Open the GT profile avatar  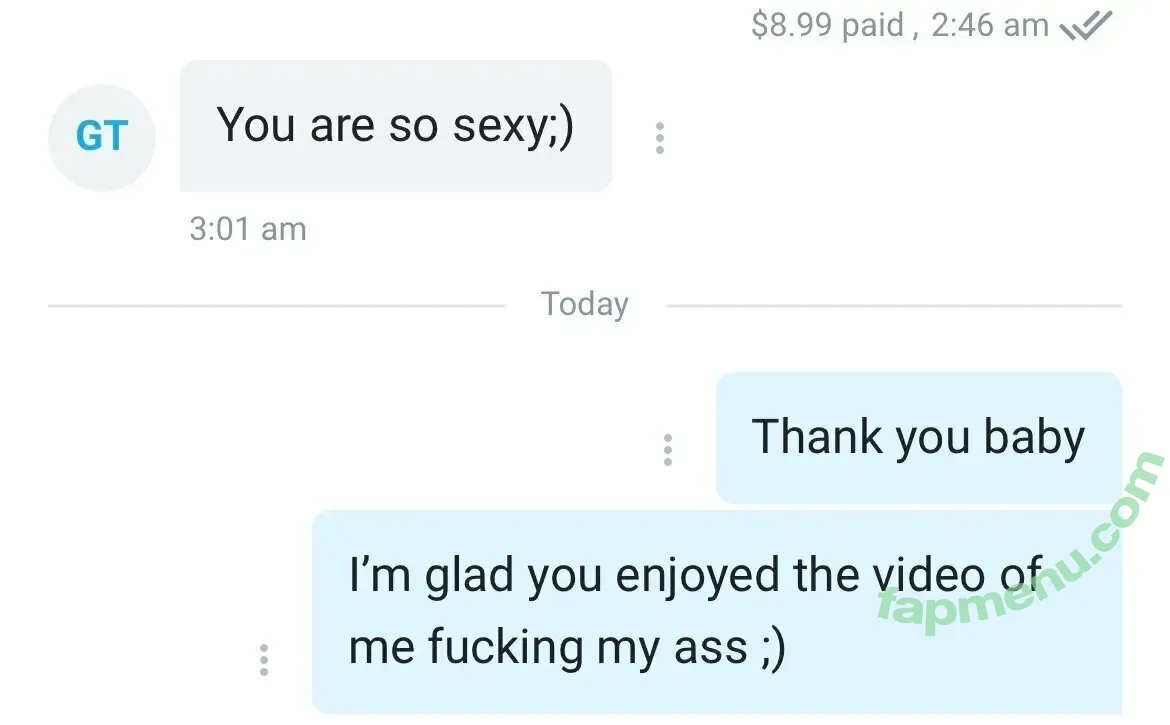click(x=102, y=137)
